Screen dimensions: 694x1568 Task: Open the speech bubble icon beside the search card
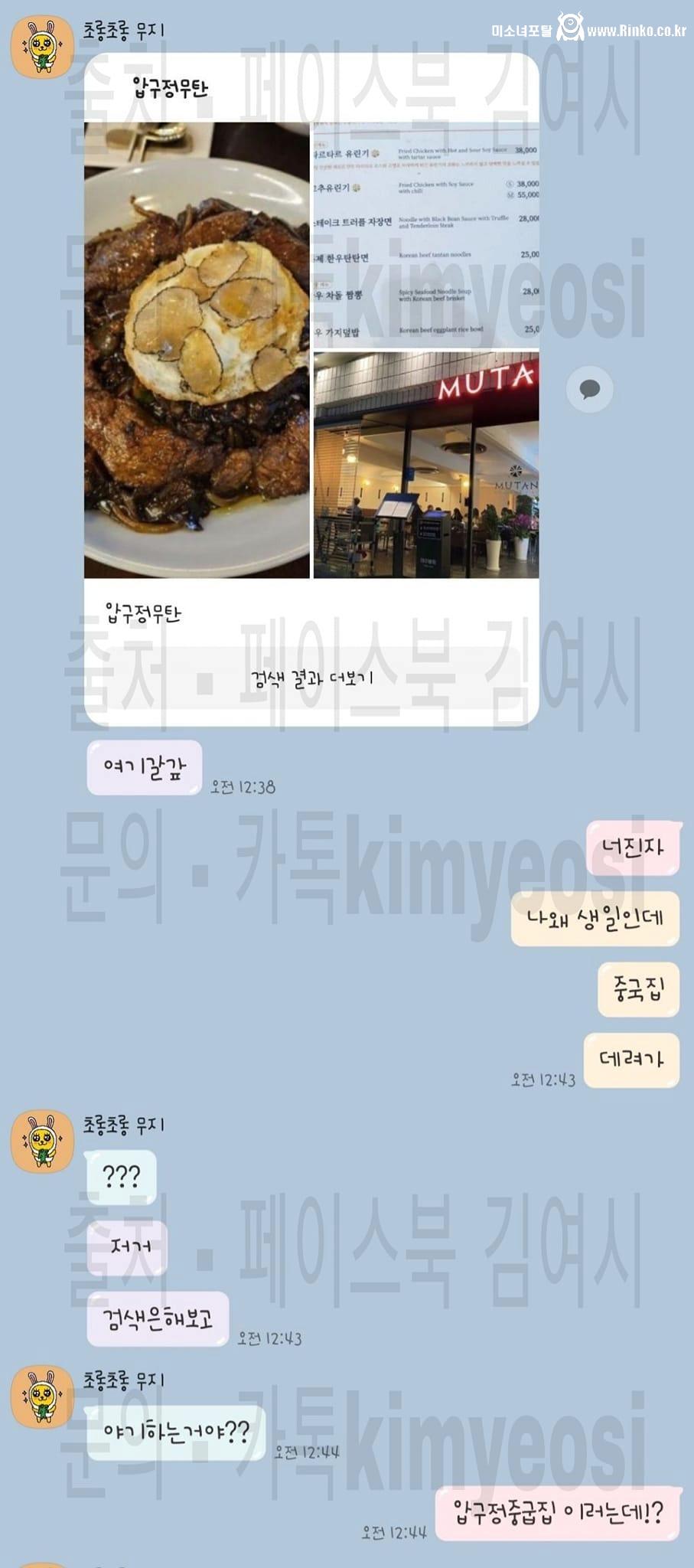click(x=589, y=390)
